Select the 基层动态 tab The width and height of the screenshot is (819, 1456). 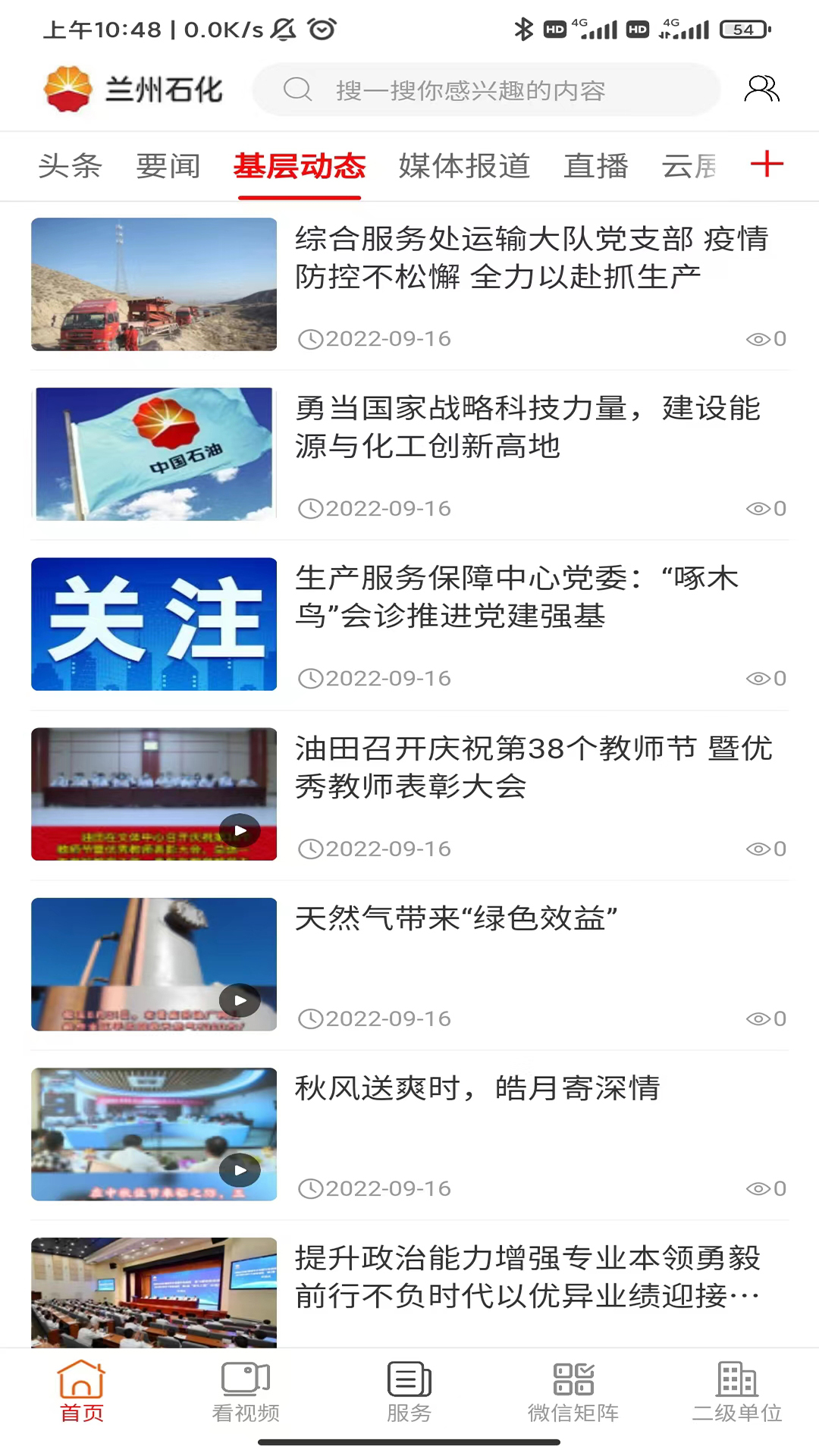click(300, 166)
